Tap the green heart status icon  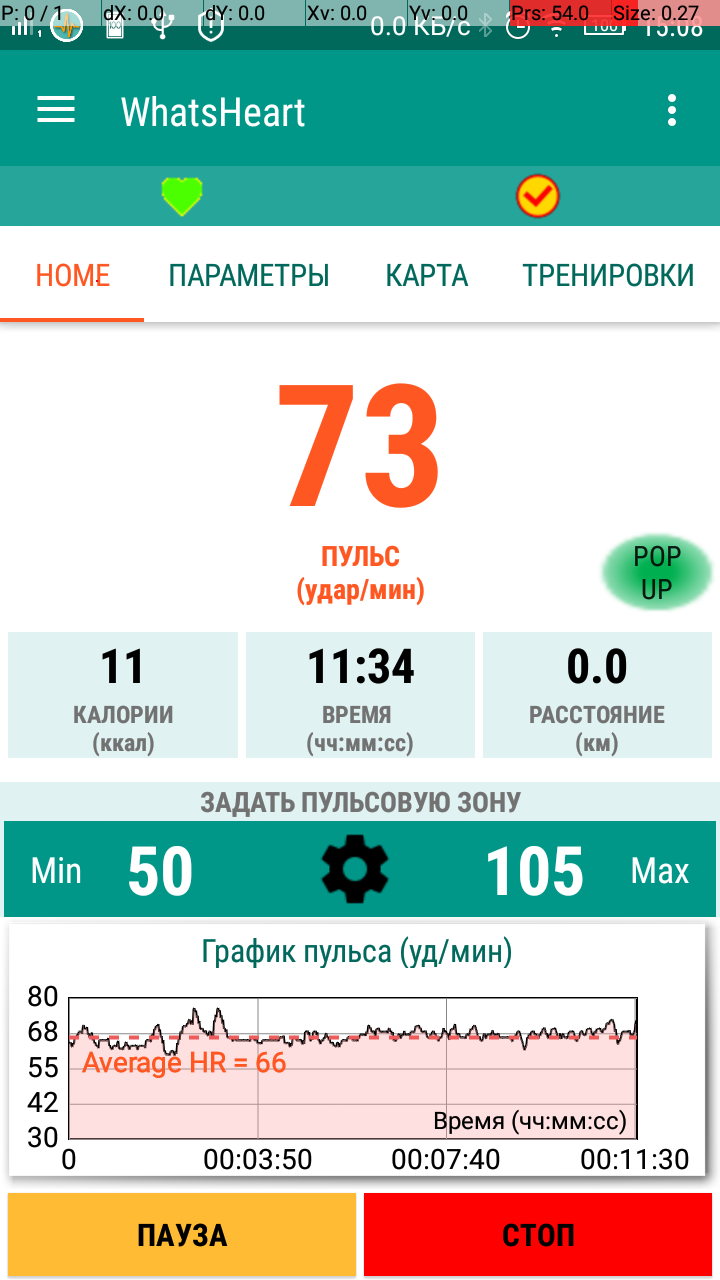(x=182, y=196)
